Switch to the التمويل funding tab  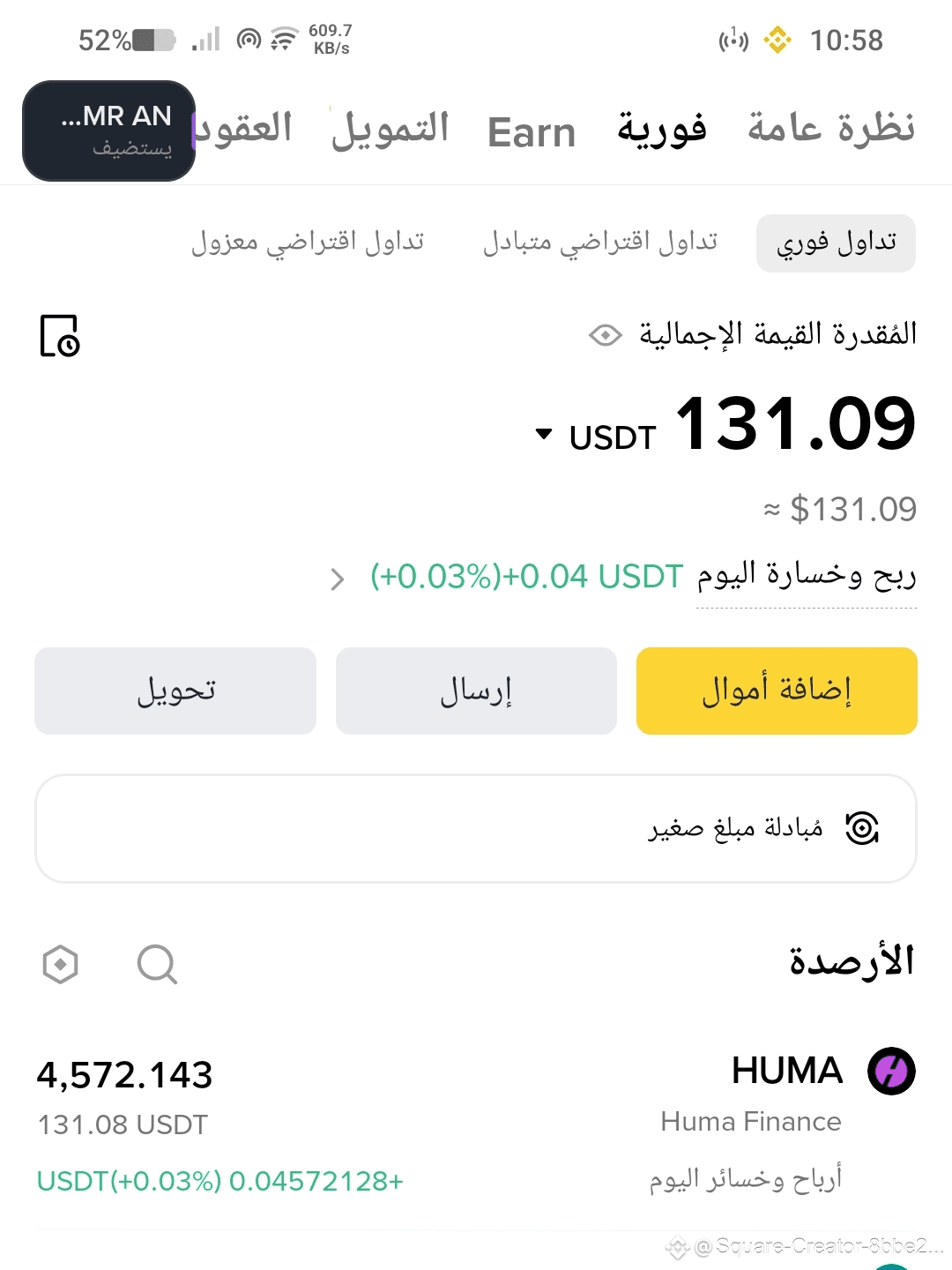(x=390, y=129)
